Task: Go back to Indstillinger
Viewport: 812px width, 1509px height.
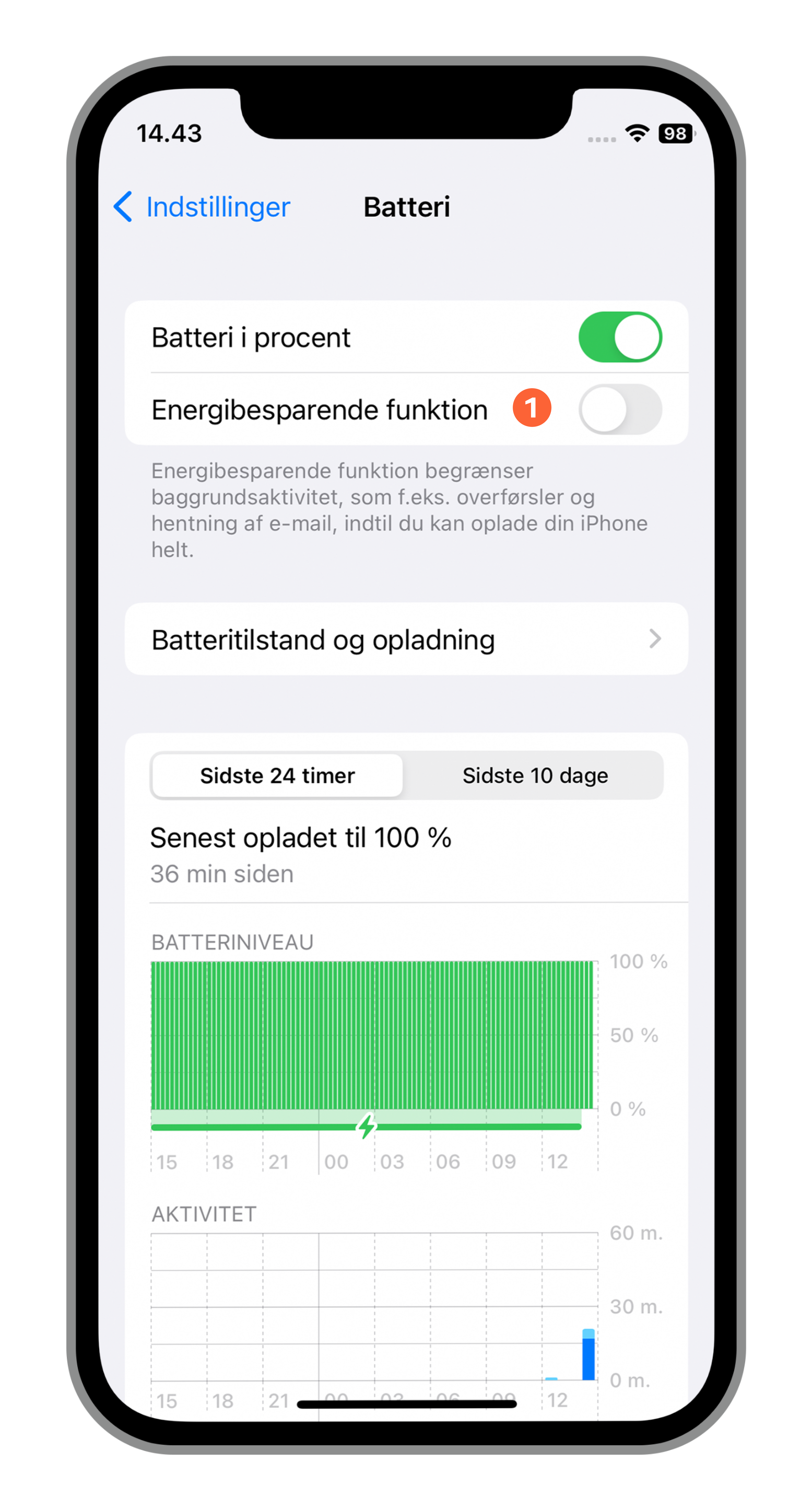Action: (202, 207)
